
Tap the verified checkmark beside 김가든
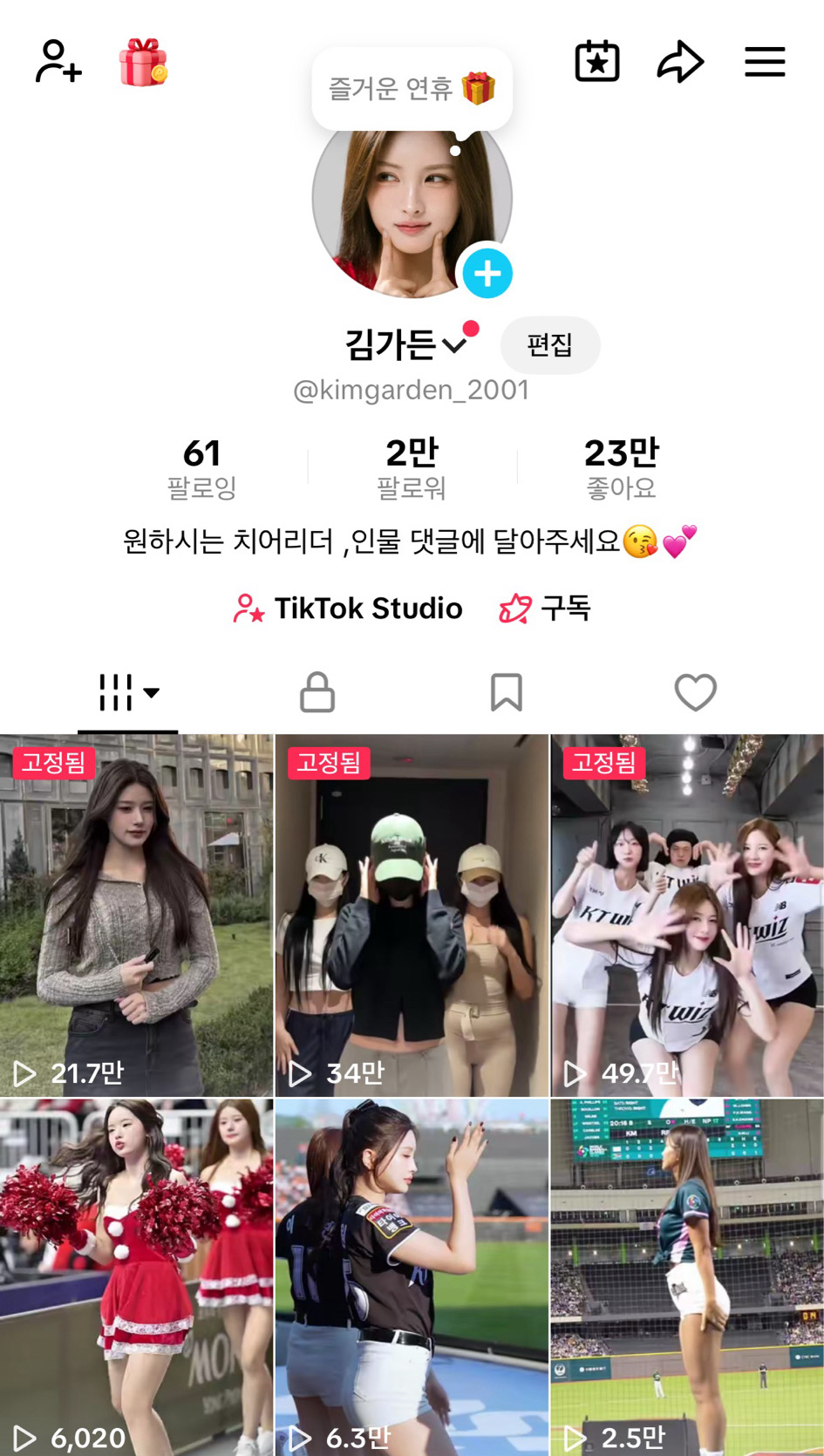pos(453,344)
